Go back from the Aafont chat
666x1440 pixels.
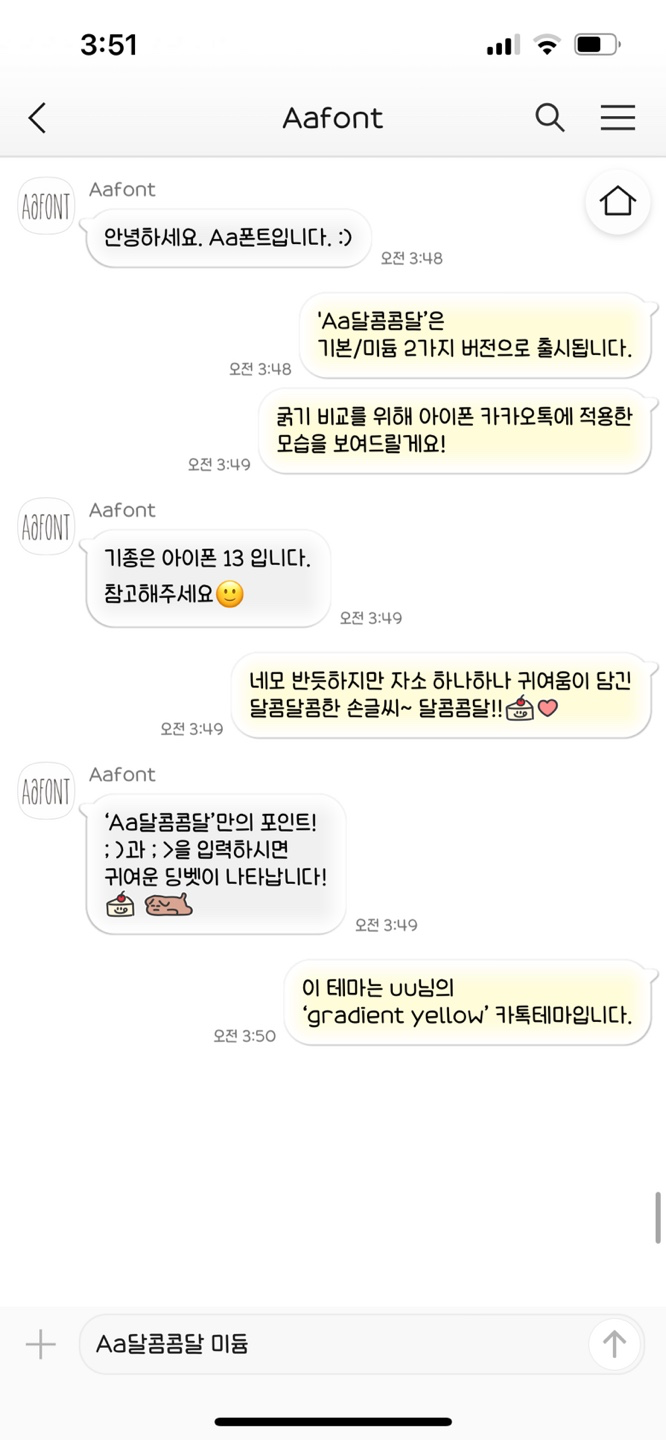pos(38,118)
